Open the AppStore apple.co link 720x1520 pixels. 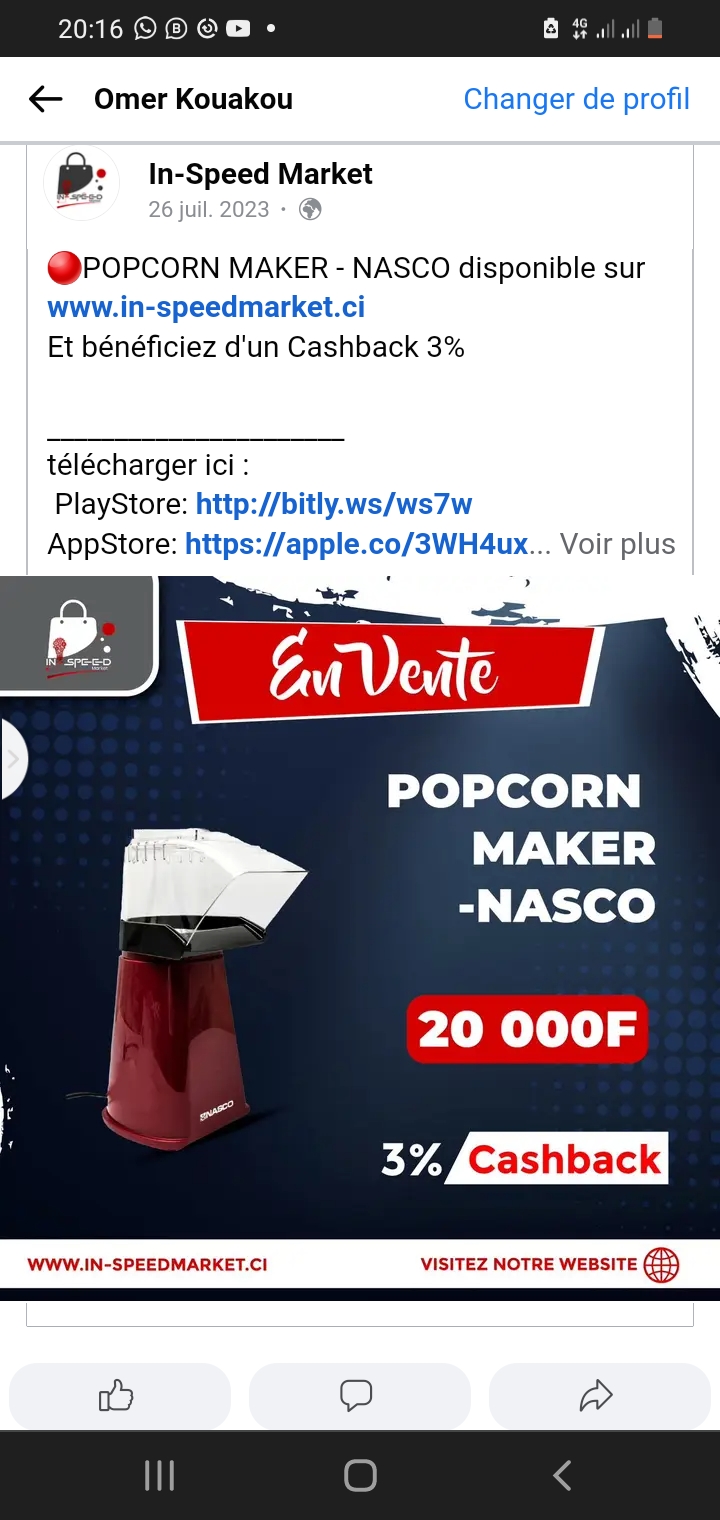point(357,544)
